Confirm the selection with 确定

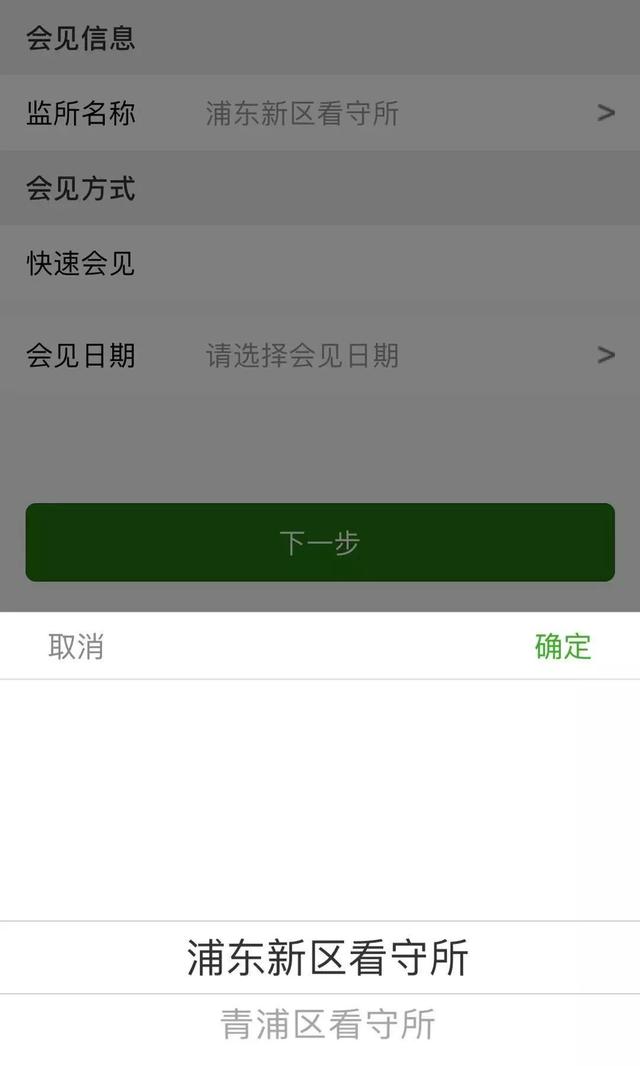pyautogui.click(x=562, y=646)
